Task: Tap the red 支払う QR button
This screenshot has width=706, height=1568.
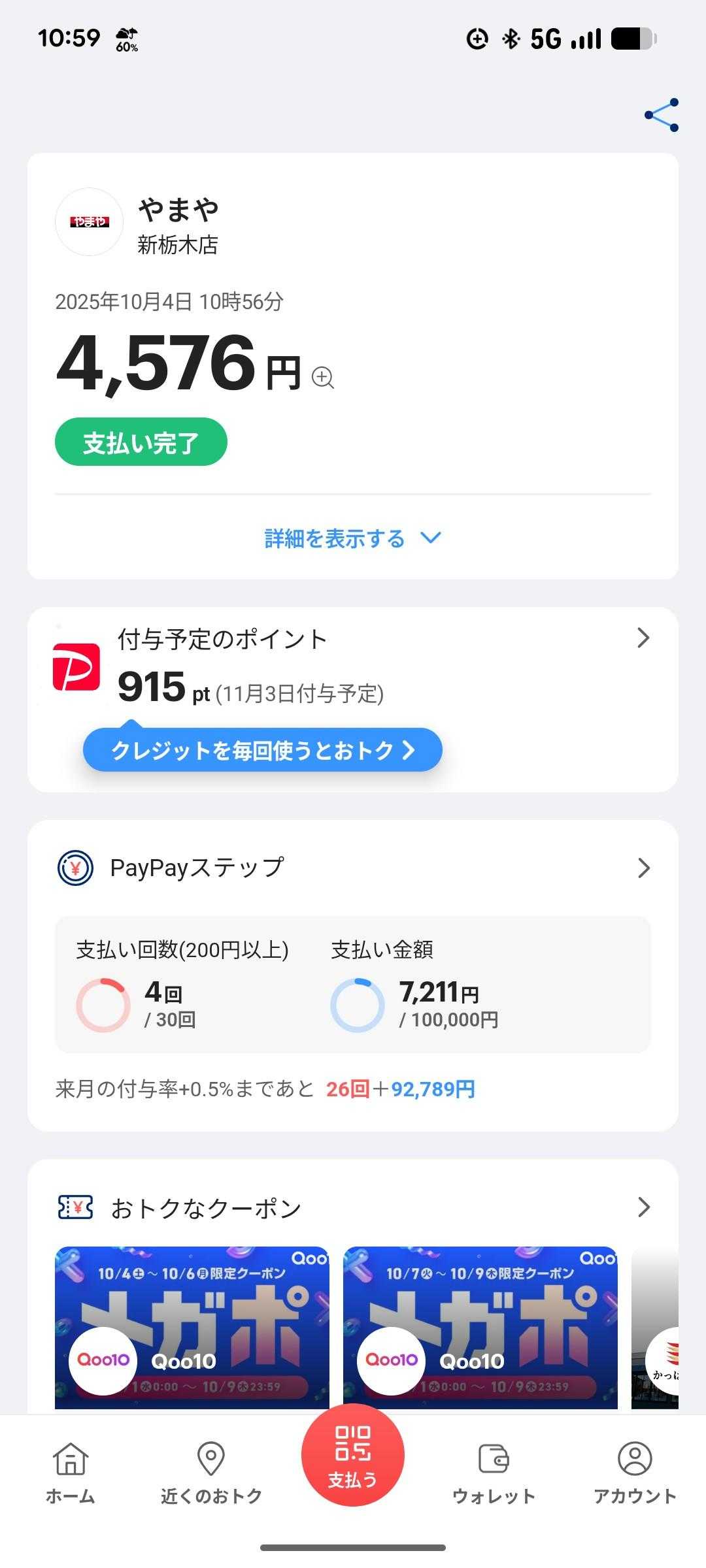Action: (353, 1455)
